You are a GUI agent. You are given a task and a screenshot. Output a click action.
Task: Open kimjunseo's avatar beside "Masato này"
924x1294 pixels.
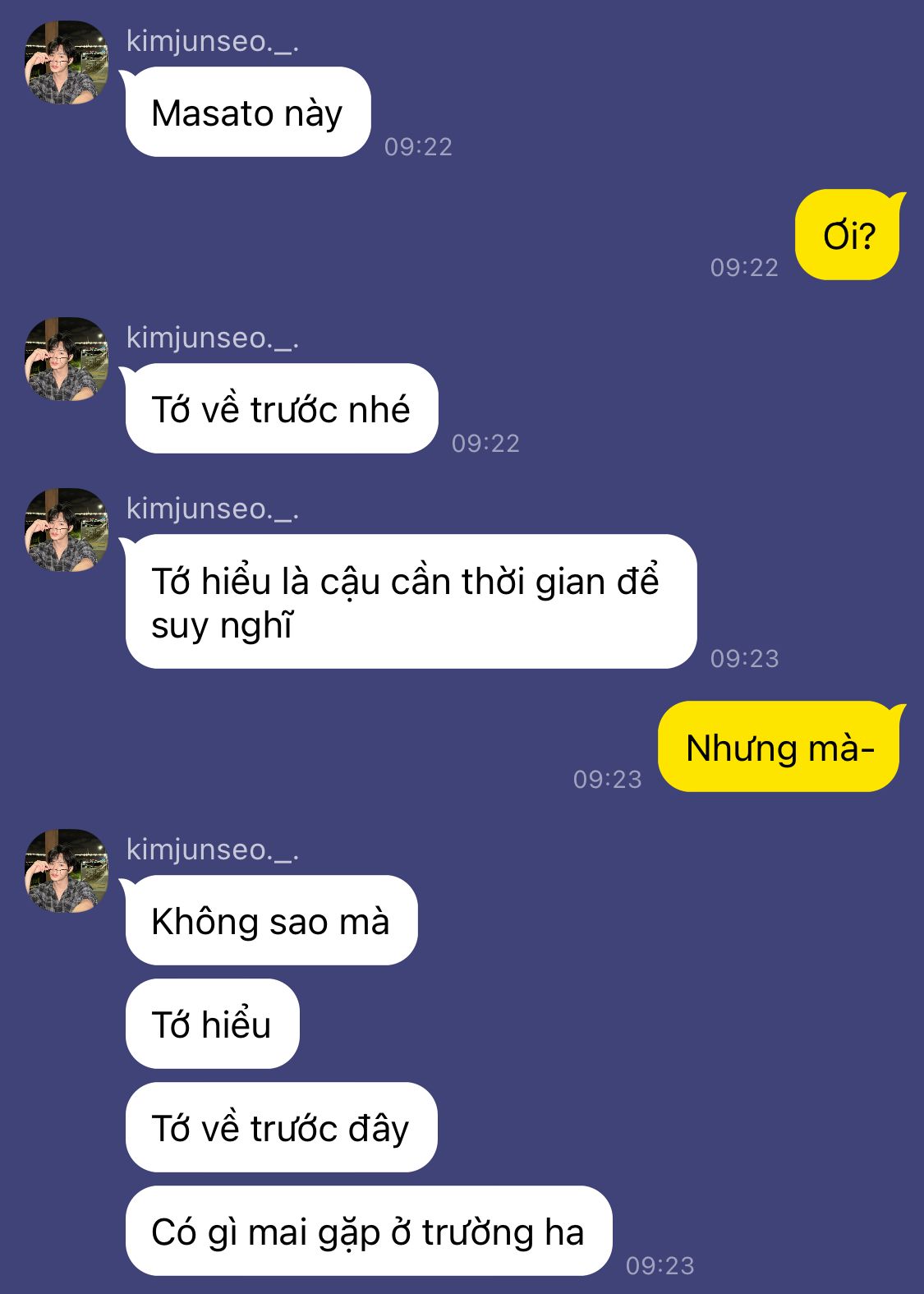coord(67,62)
